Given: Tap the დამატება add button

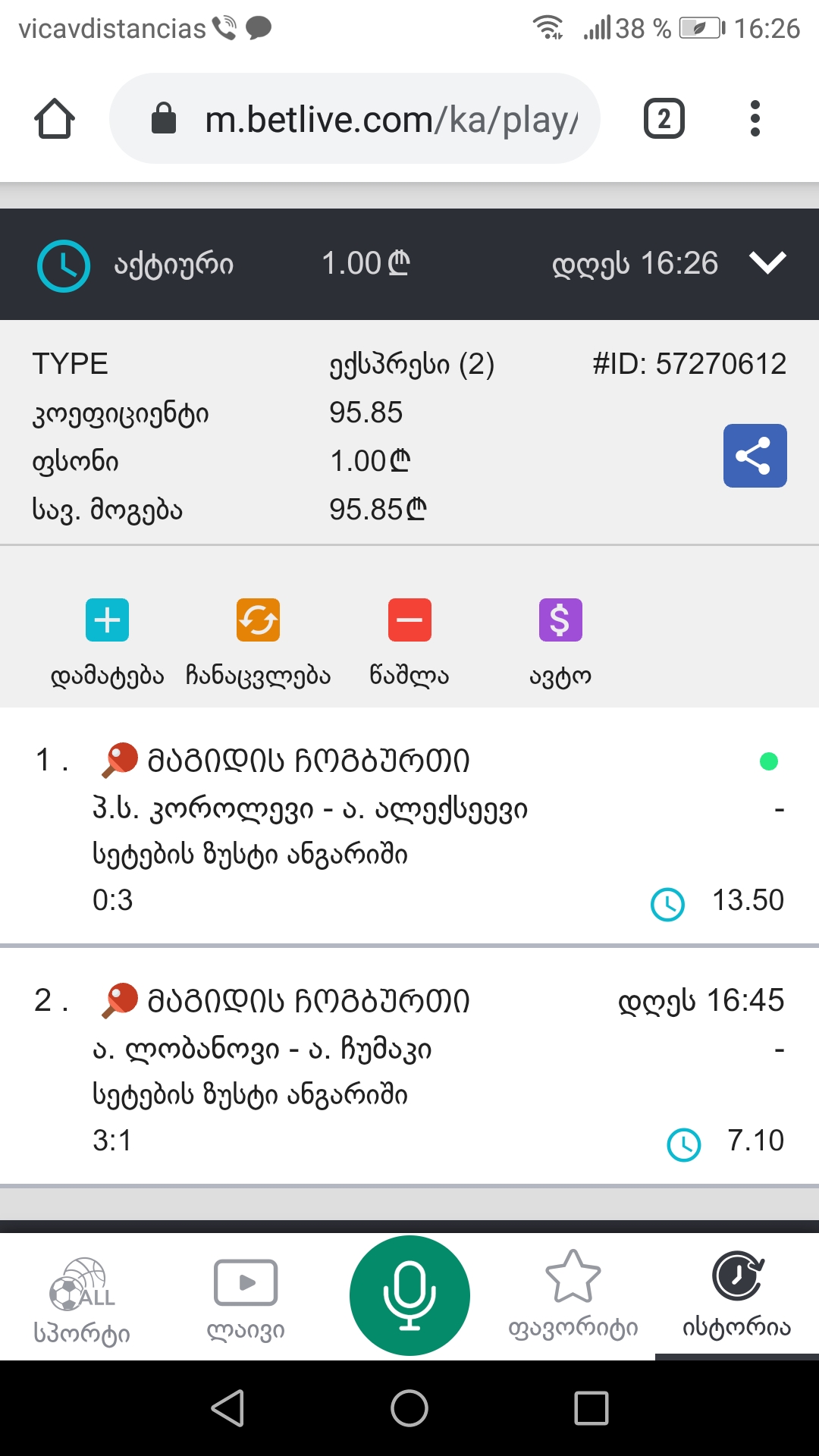Looking at the screenshot, I should tap(107, 620).
